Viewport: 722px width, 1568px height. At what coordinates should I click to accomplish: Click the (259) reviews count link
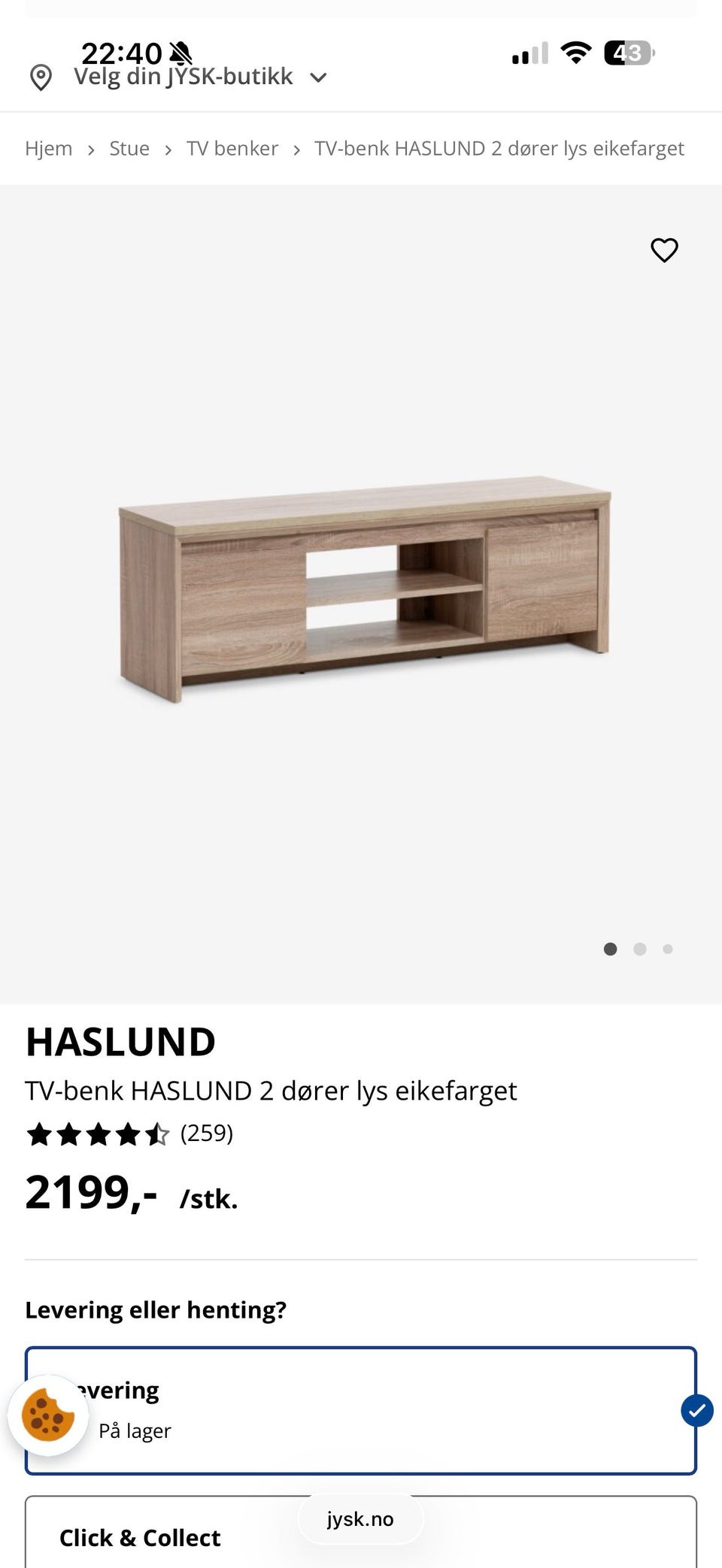[206, 1133]
